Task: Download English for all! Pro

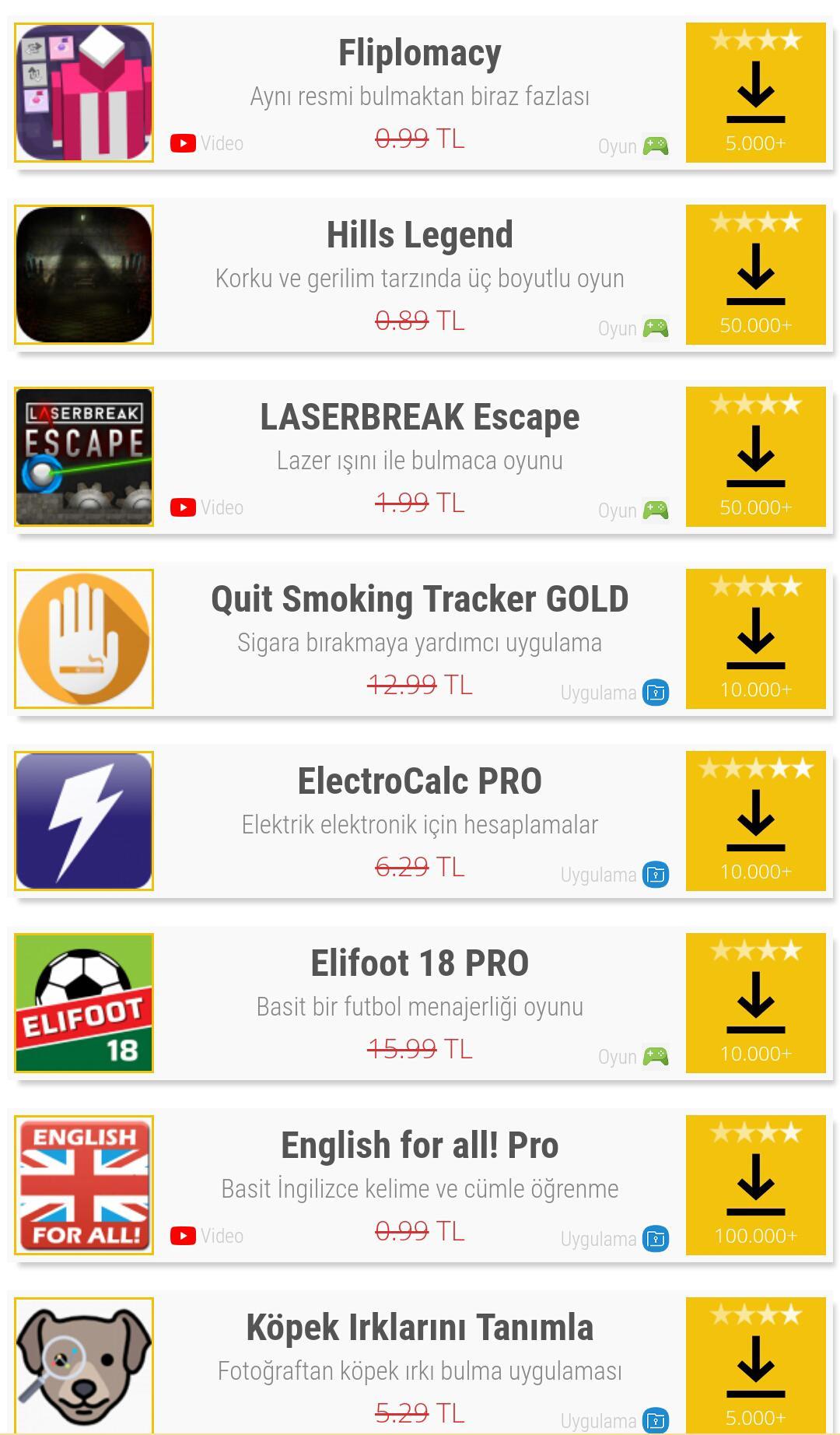Action: (x=755, y=1185)
